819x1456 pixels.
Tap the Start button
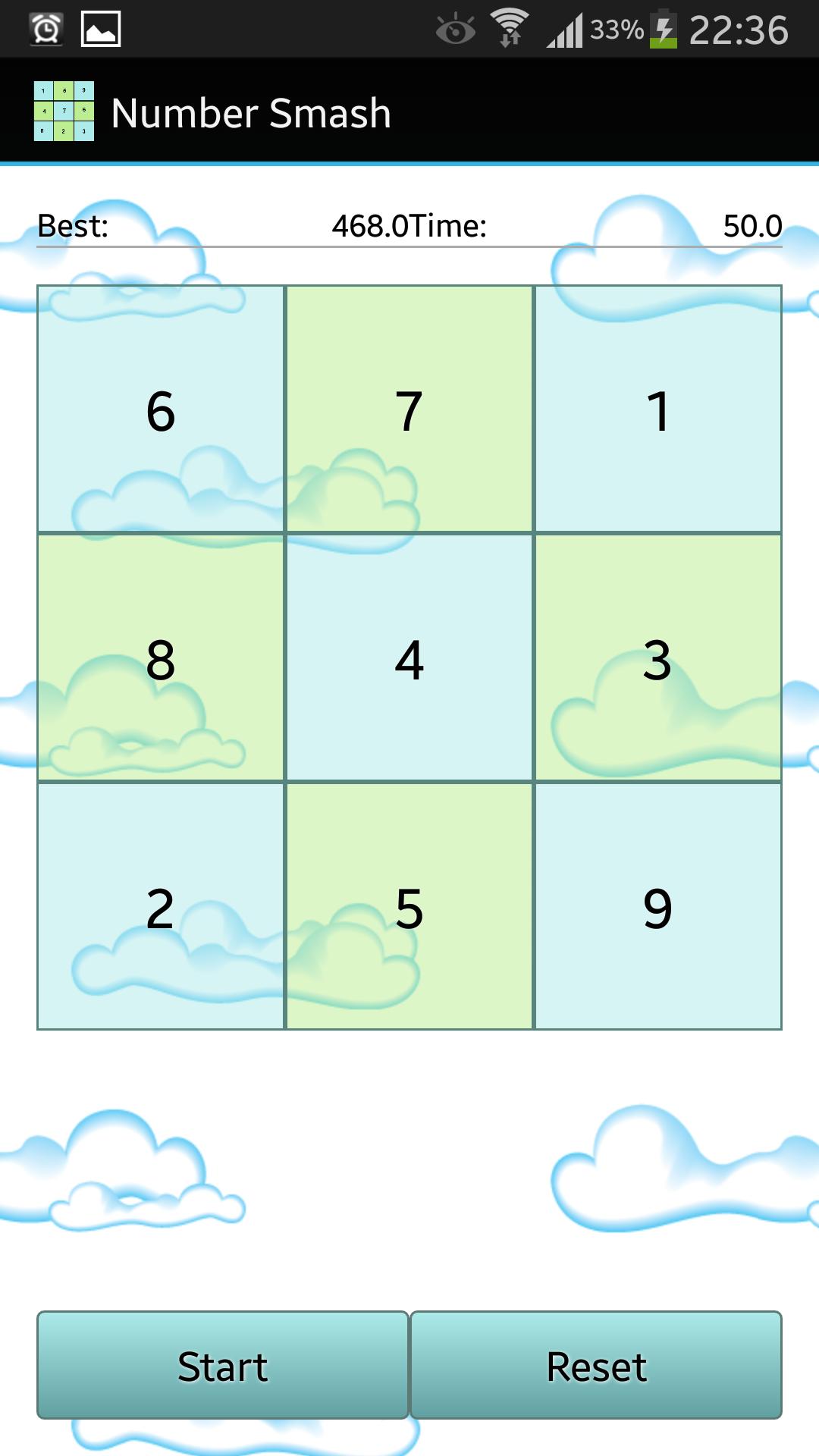click(x=222, y=1365)
